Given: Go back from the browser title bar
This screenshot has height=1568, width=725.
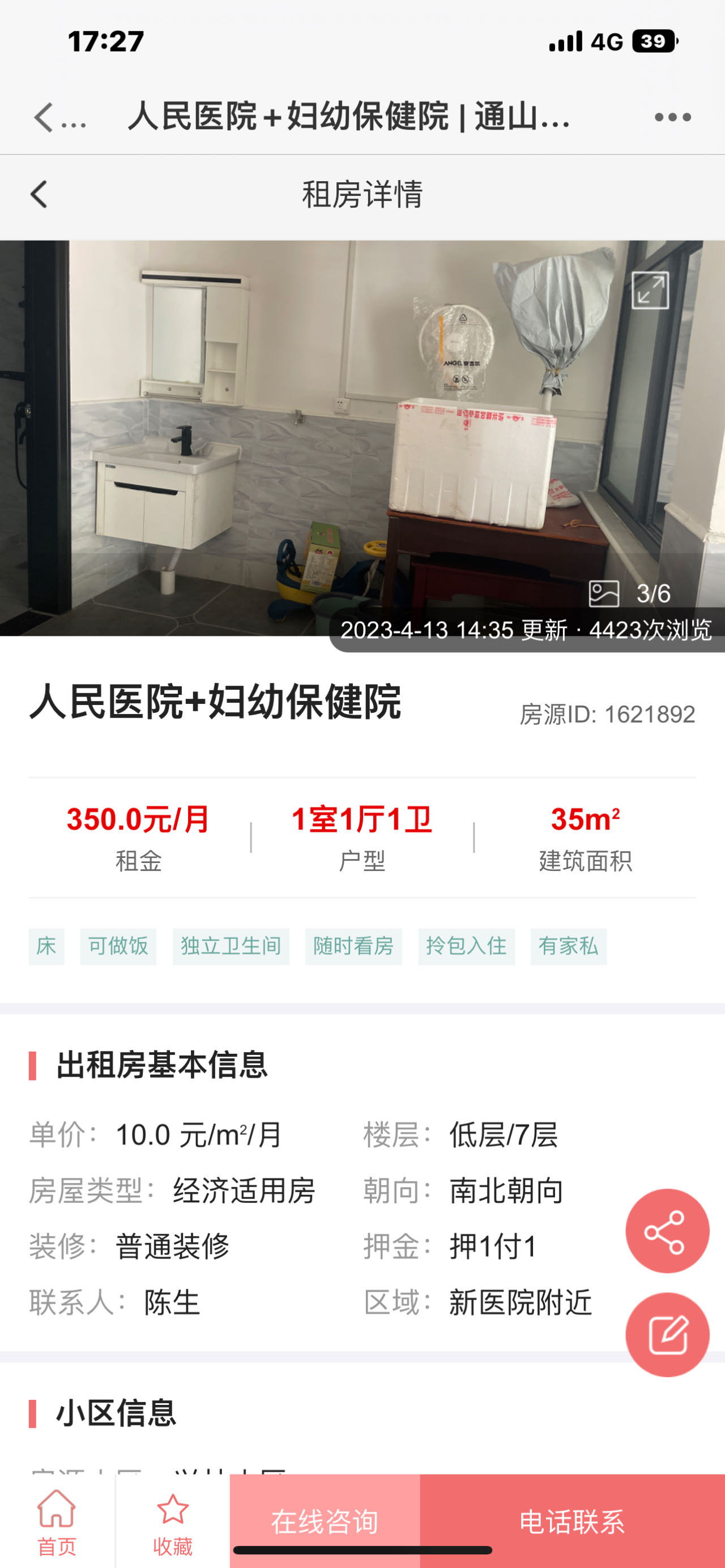Looking at the screenshot, I should 44,117.
